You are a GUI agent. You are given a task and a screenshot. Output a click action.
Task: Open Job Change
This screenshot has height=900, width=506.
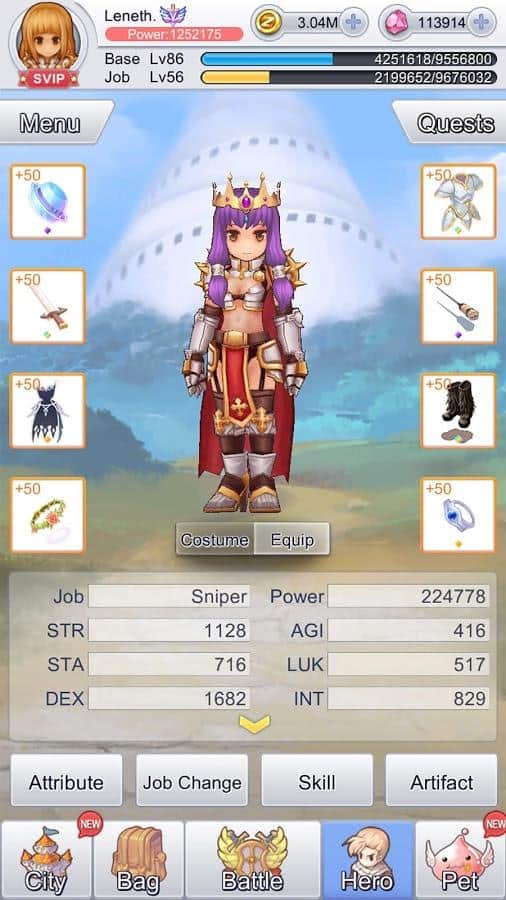[192, 782]
